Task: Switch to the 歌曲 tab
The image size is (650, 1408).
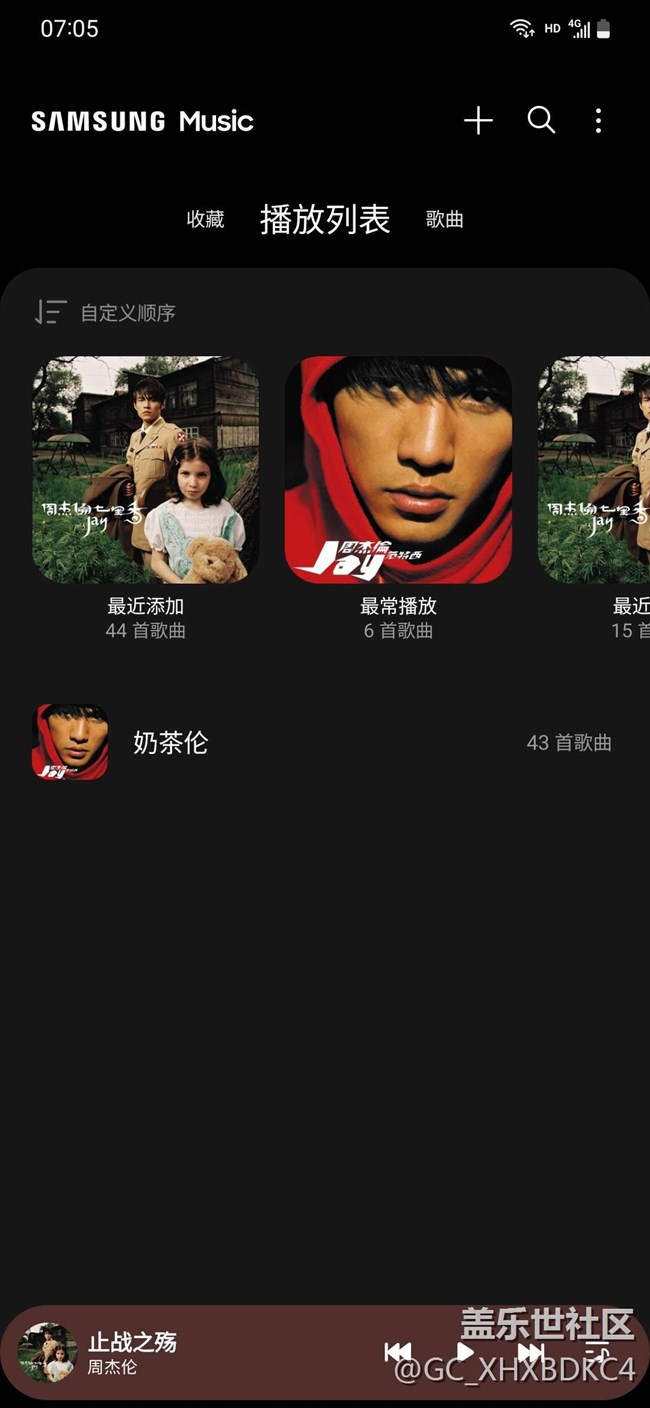Action: [x=444, y=220]
